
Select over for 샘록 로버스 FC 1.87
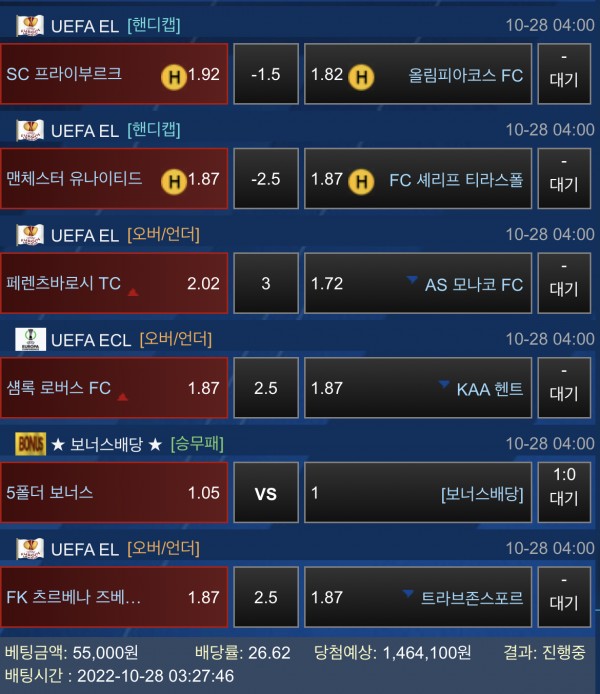pos(114,388)
